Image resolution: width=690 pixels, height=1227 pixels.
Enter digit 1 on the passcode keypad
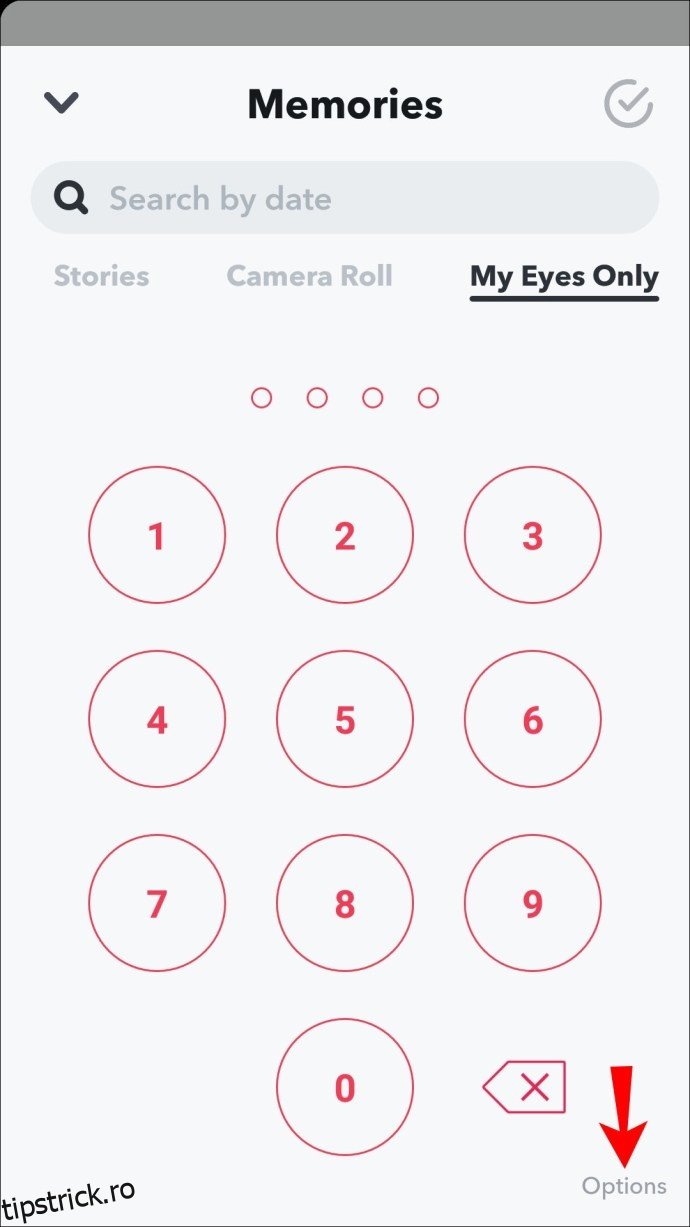tap(157, 536)
